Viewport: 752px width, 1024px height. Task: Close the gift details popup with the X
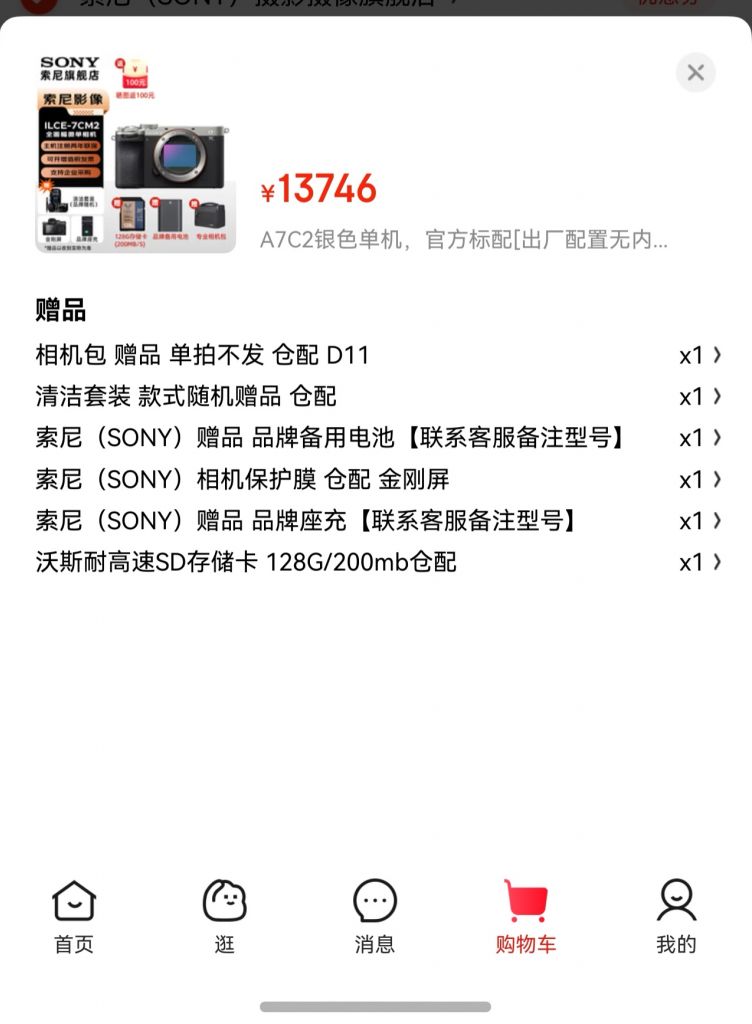695,72
